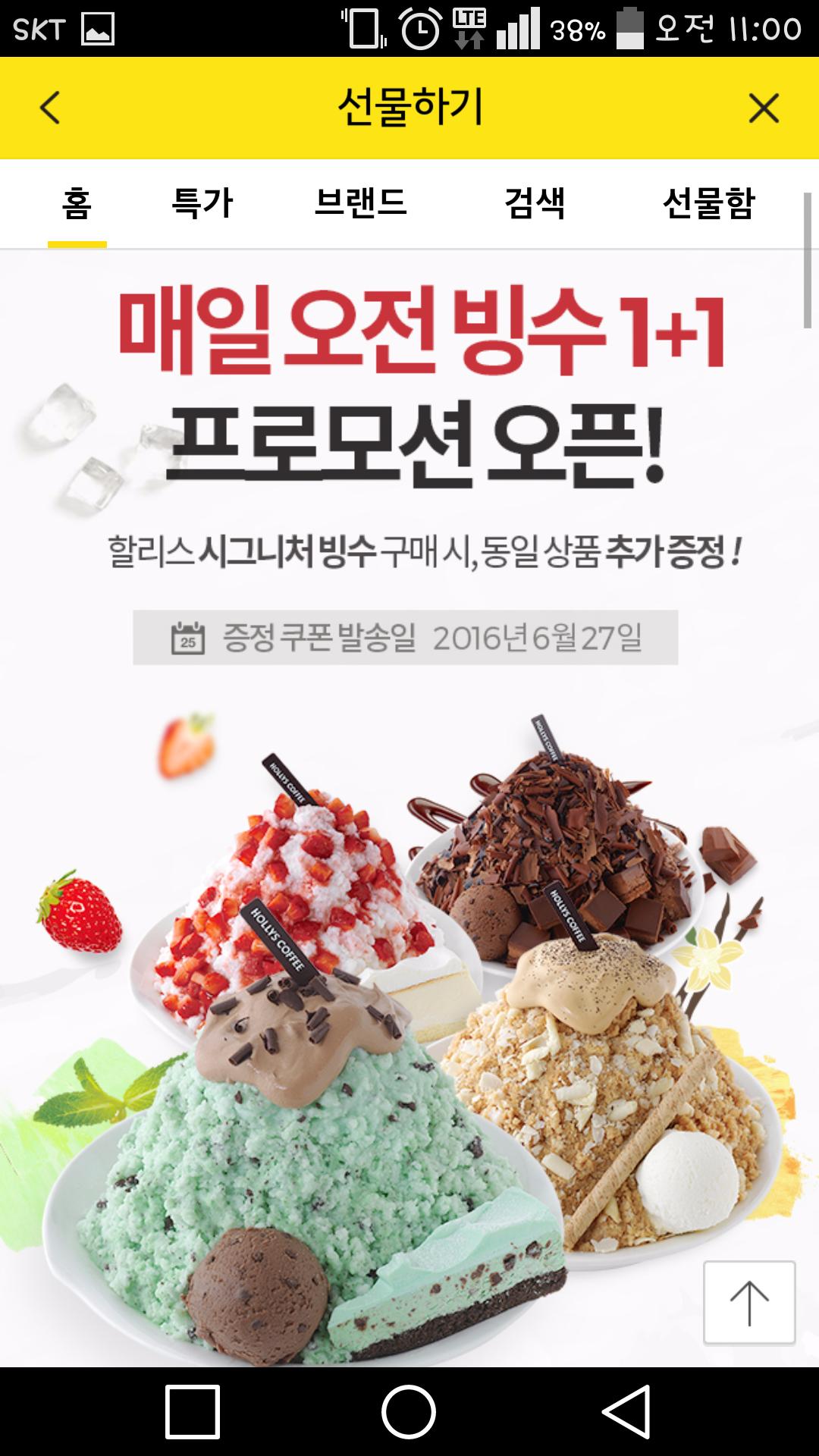Open the 브랜드 tab

(x=361, y=203)
